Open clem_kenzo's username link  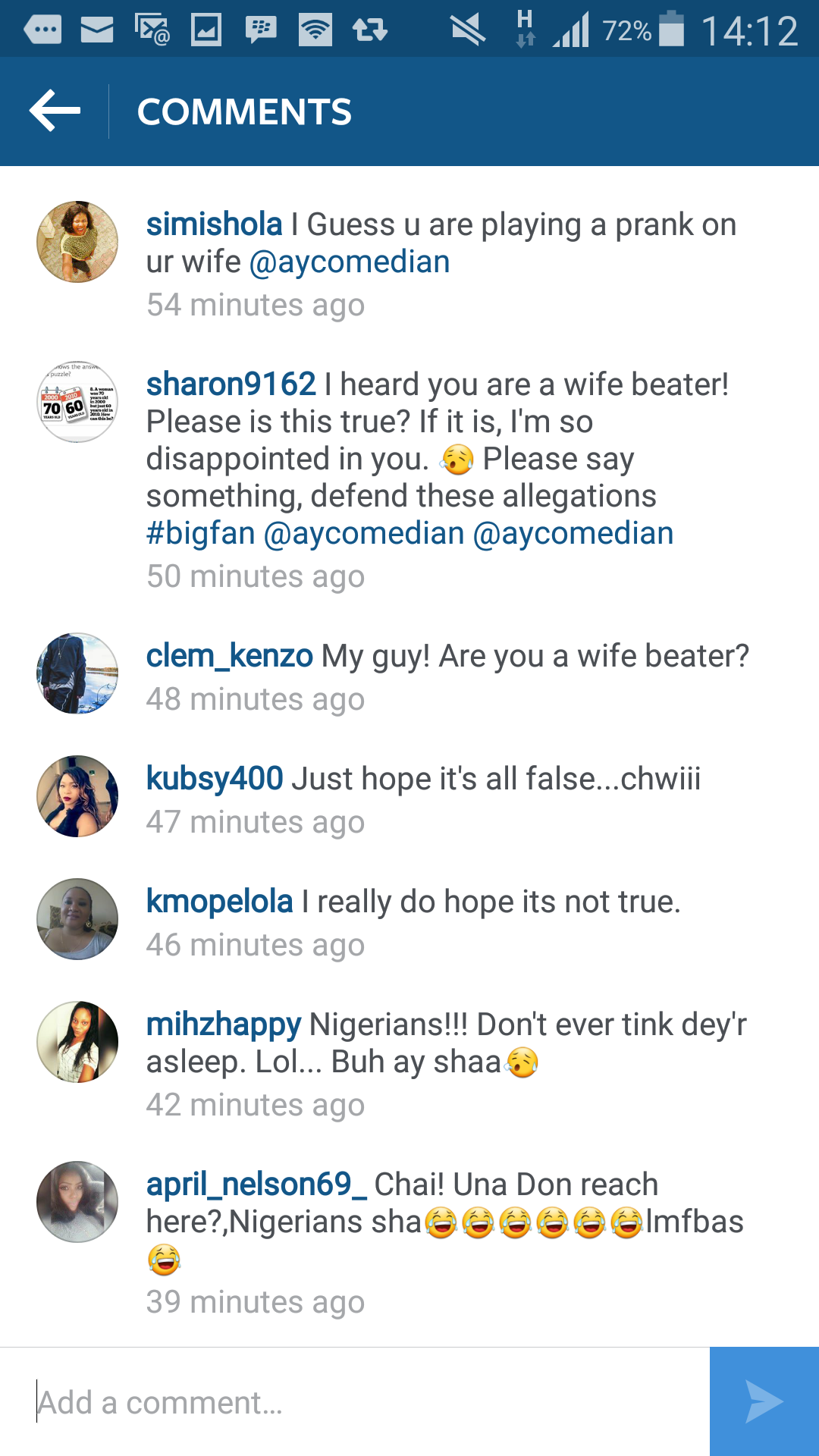(229, 656)
